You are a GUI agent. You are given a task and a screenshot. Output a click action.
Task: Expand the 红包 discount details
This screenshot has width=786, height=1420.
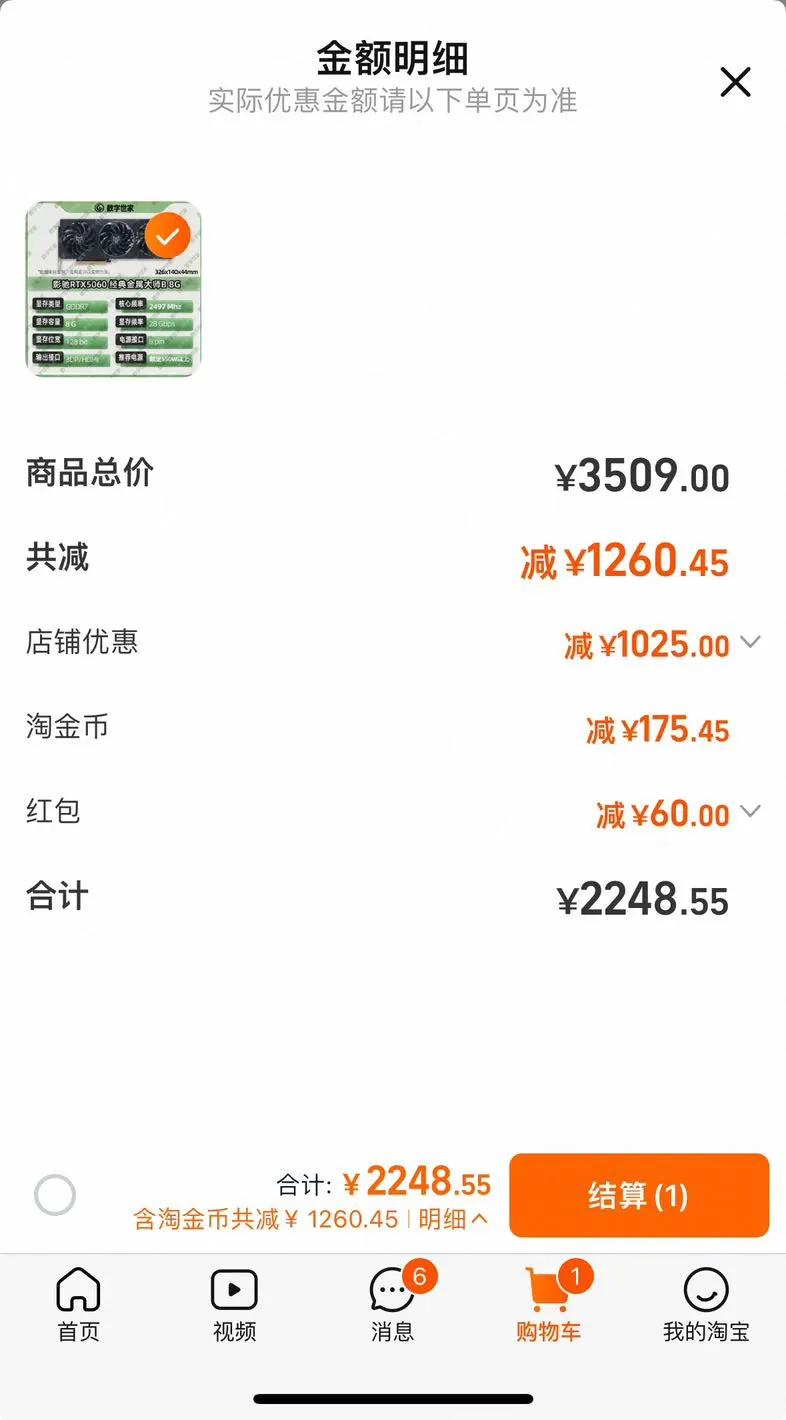751,812
